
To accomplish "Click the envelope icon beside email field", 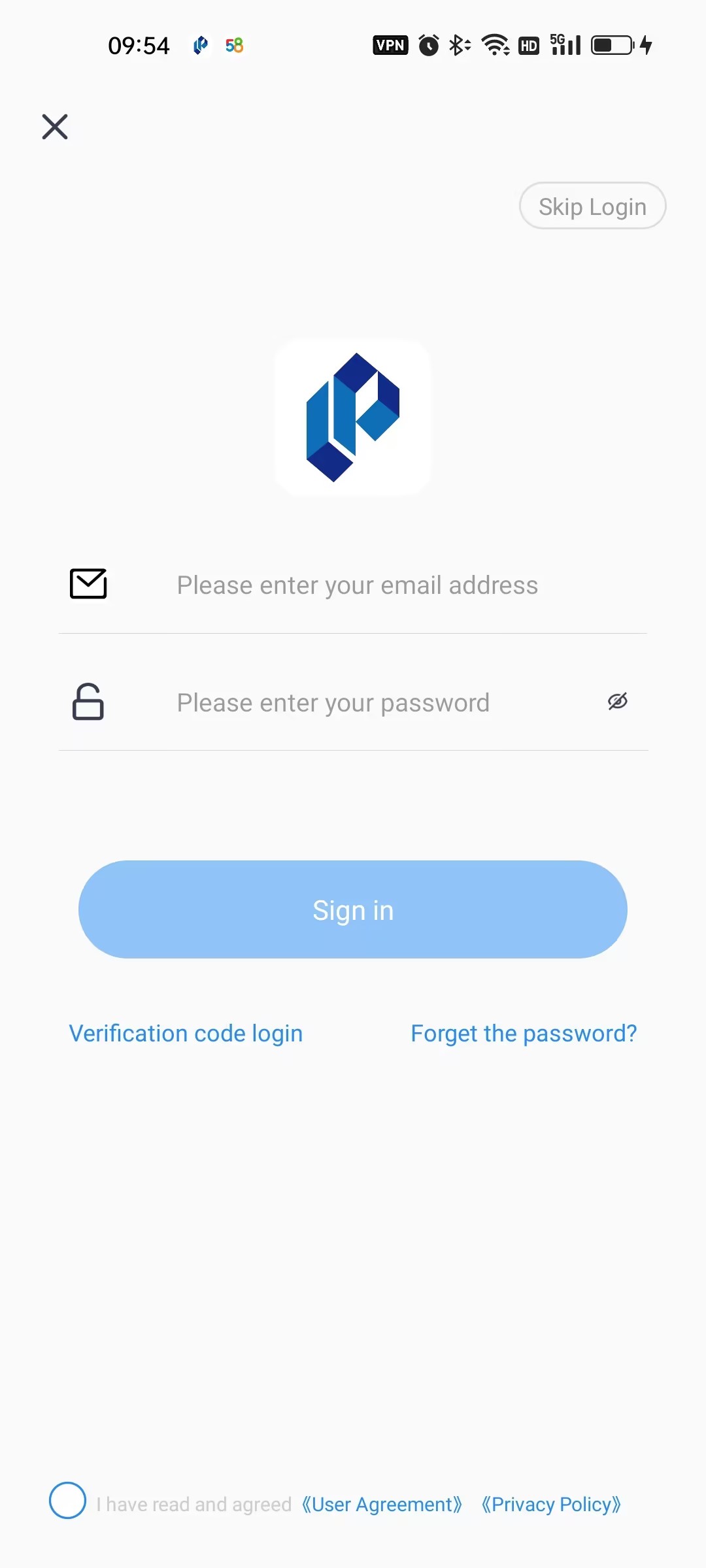I will [88, 583].
